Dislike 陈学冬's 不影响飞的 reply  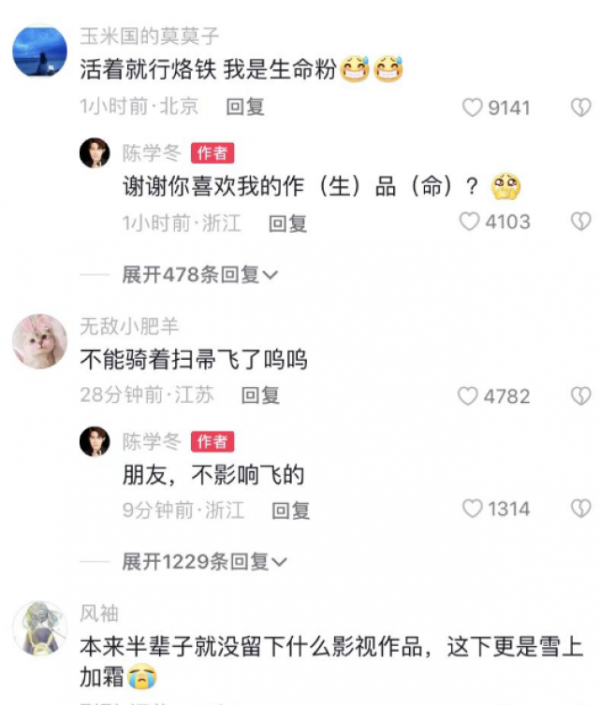(x=580, y=510)
